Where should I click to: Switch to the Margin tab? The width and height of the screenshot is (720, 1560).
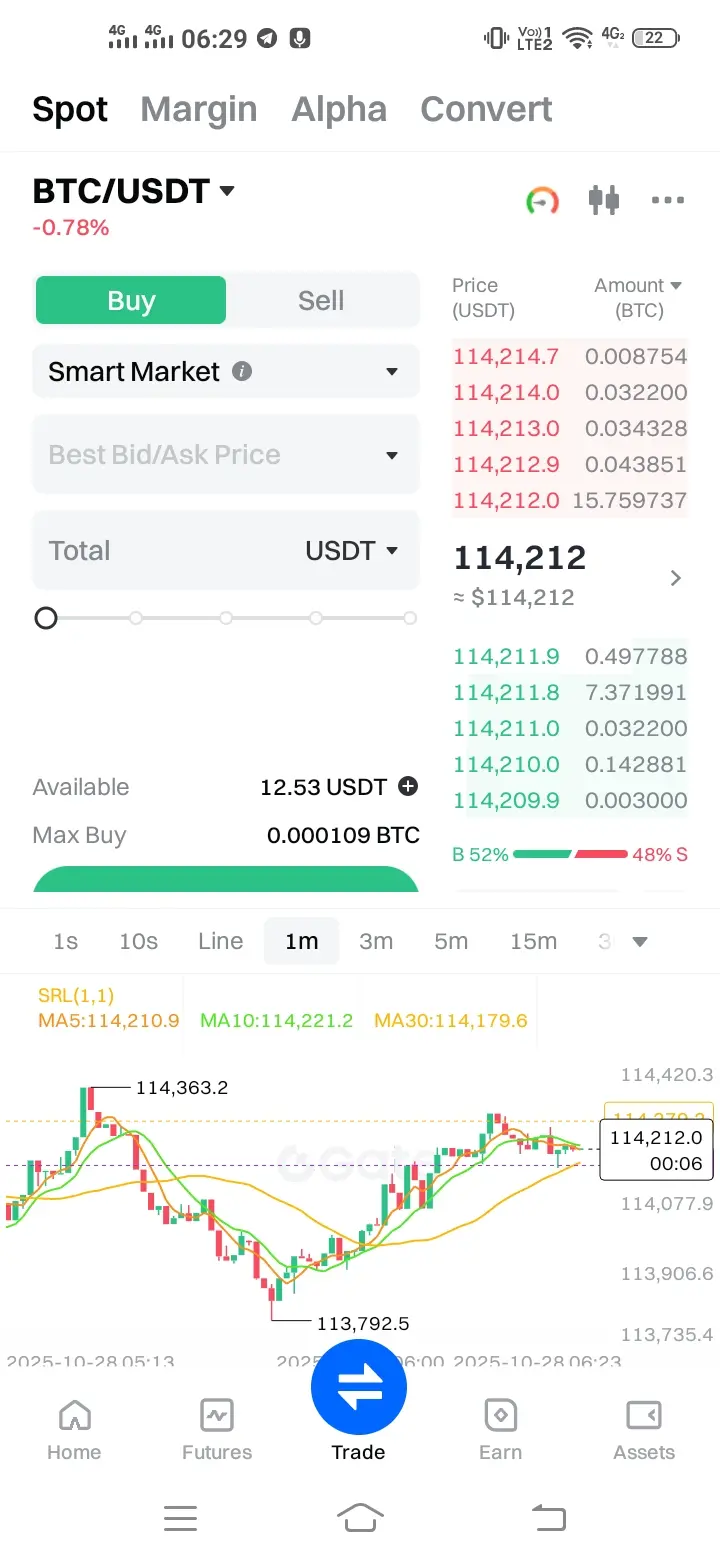(199, 109)
